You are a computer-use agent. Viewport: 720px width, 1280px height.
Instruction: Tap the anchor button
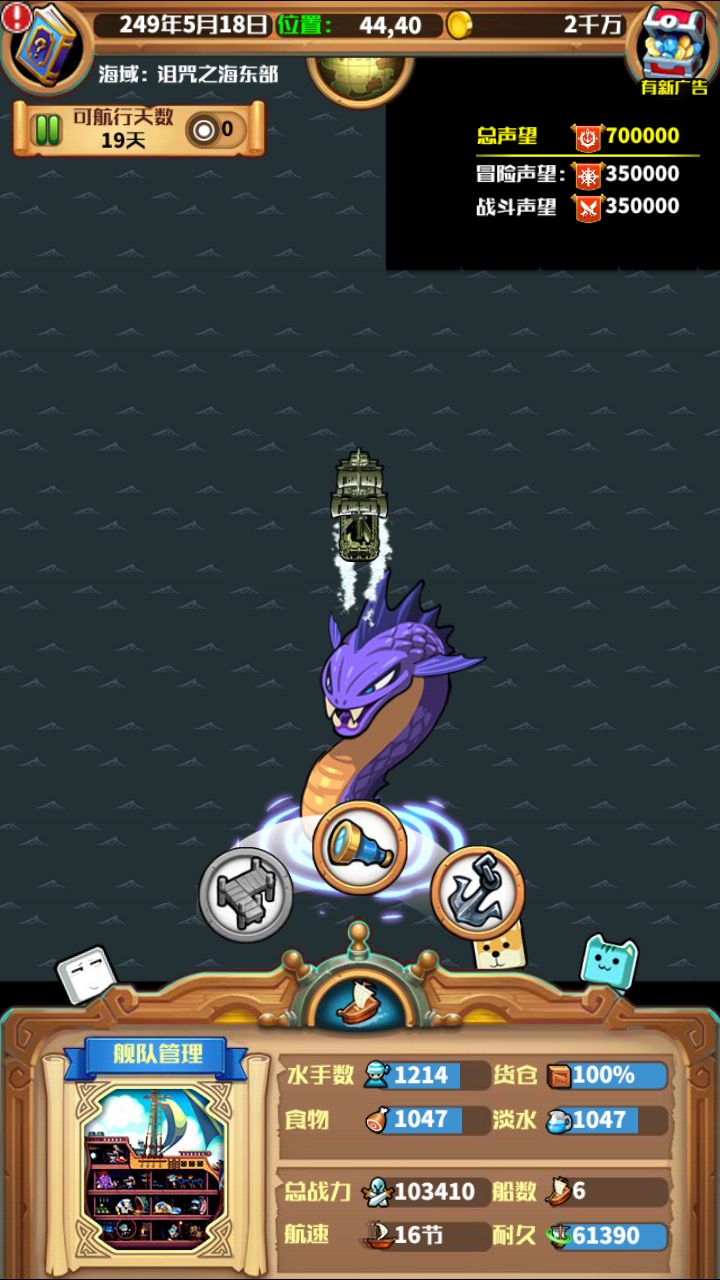[x=478, y=893]
